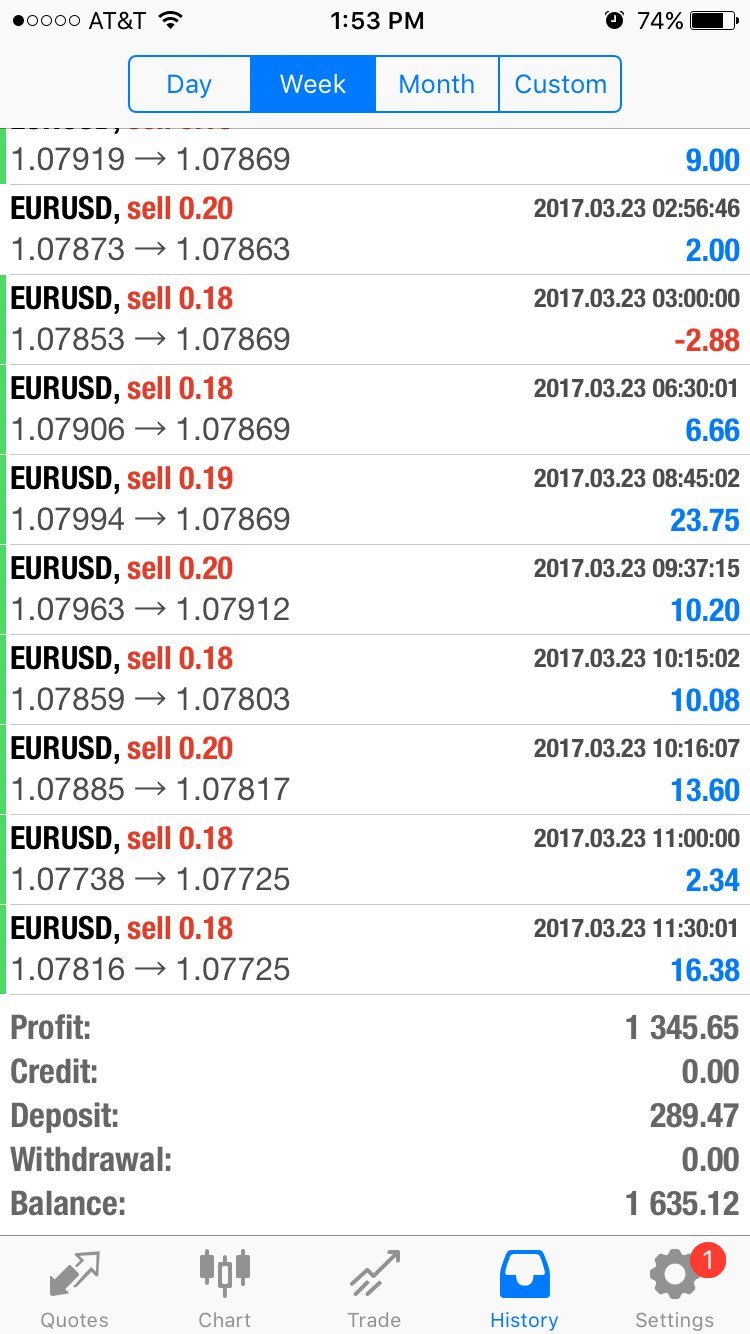Tap the History tab
The height and width of the screenshot is (1334, 750).
pos(524,1288)
